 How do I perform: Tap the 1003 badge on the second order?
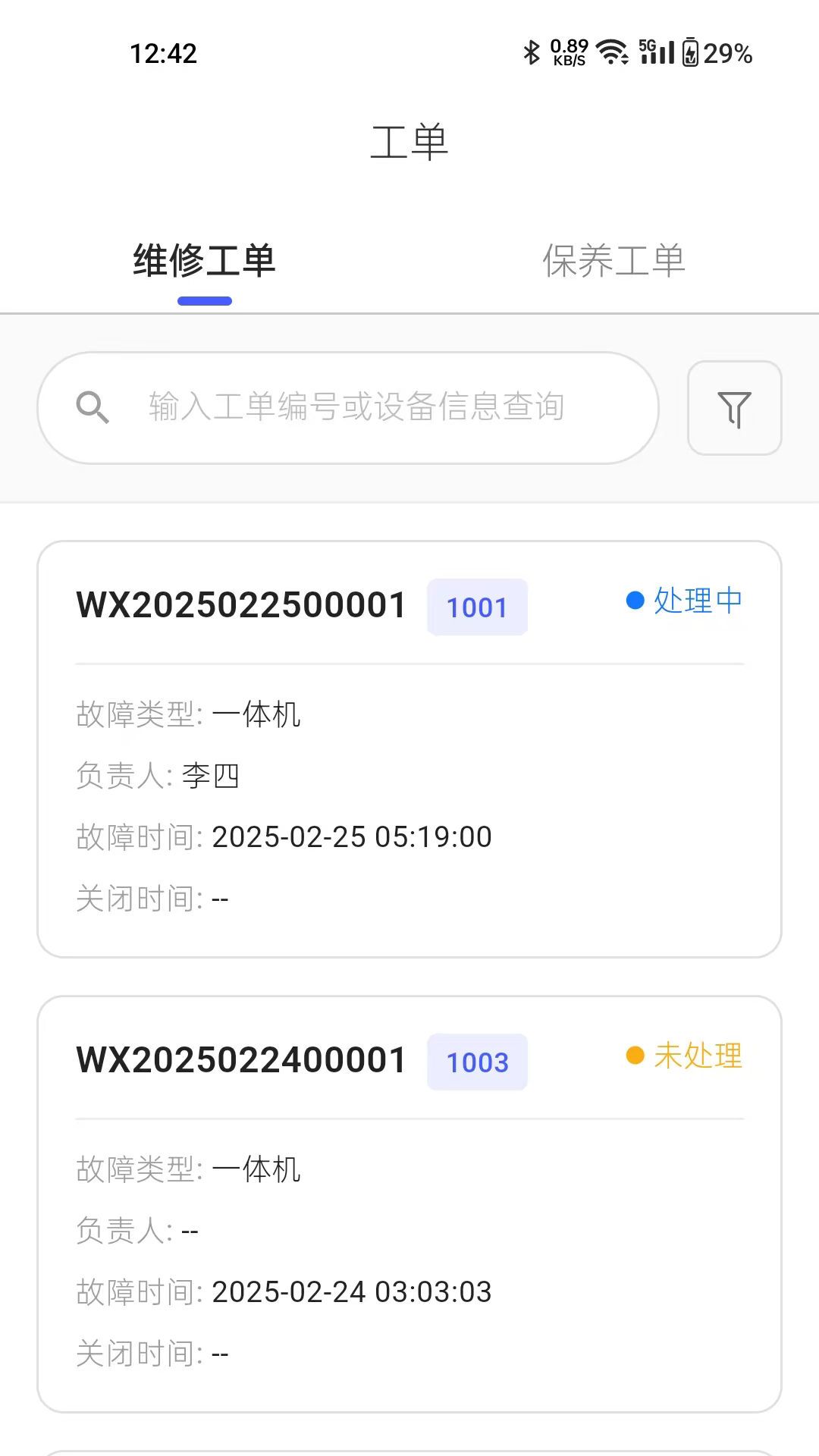click(x=477, y=1062)
